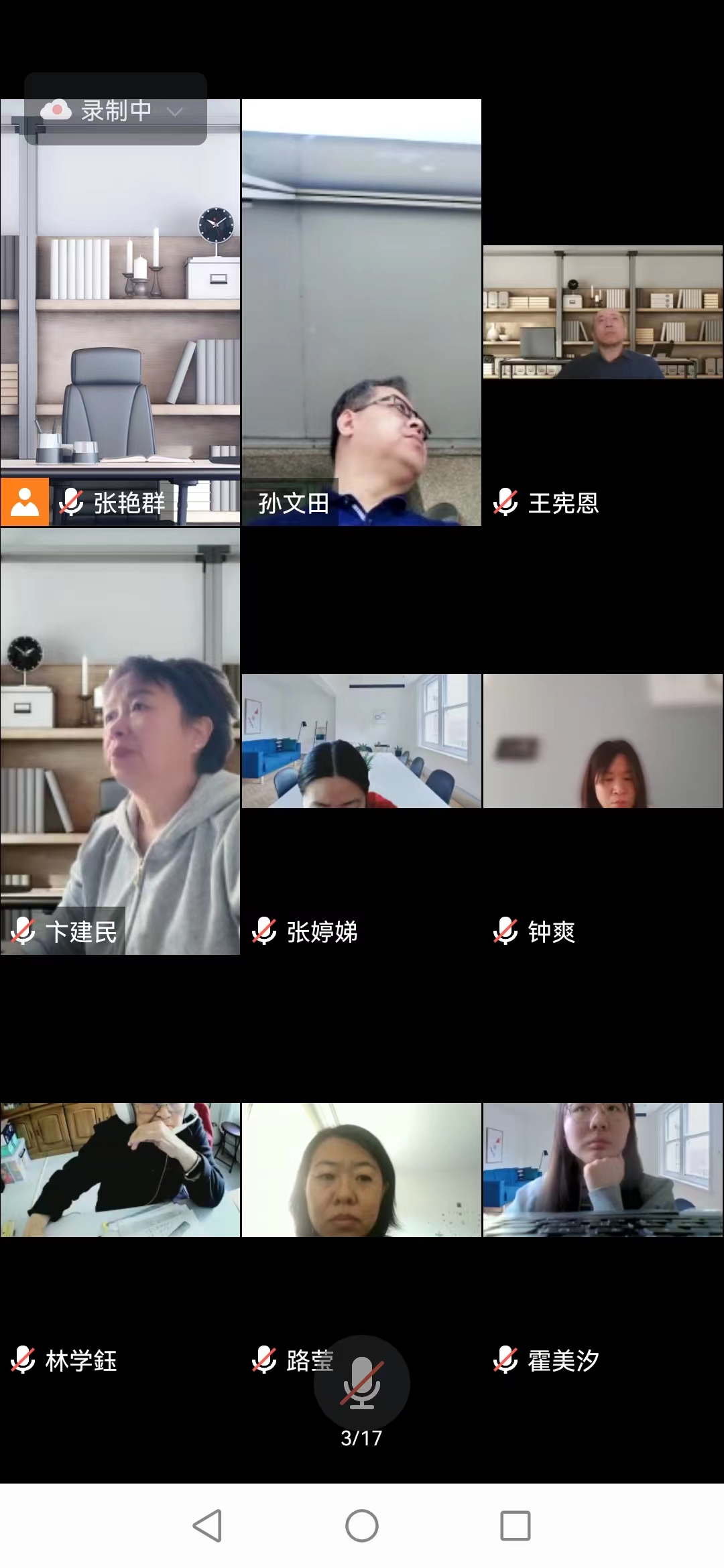Open 林学钰's video tile
Image resolution: width=724 pixels, height=1568 pixels.
pos(121,1170)
